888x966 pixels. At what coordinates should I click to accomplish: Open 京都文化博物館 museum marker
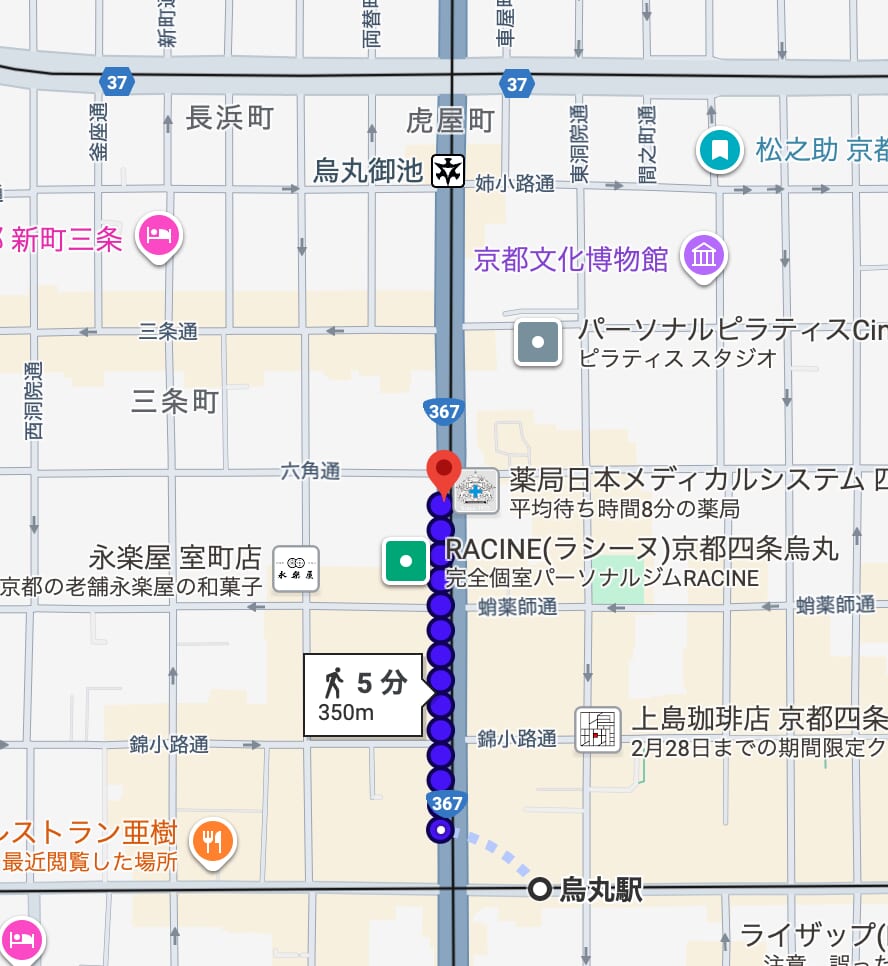pyautogui.click(x=704, y=256)
